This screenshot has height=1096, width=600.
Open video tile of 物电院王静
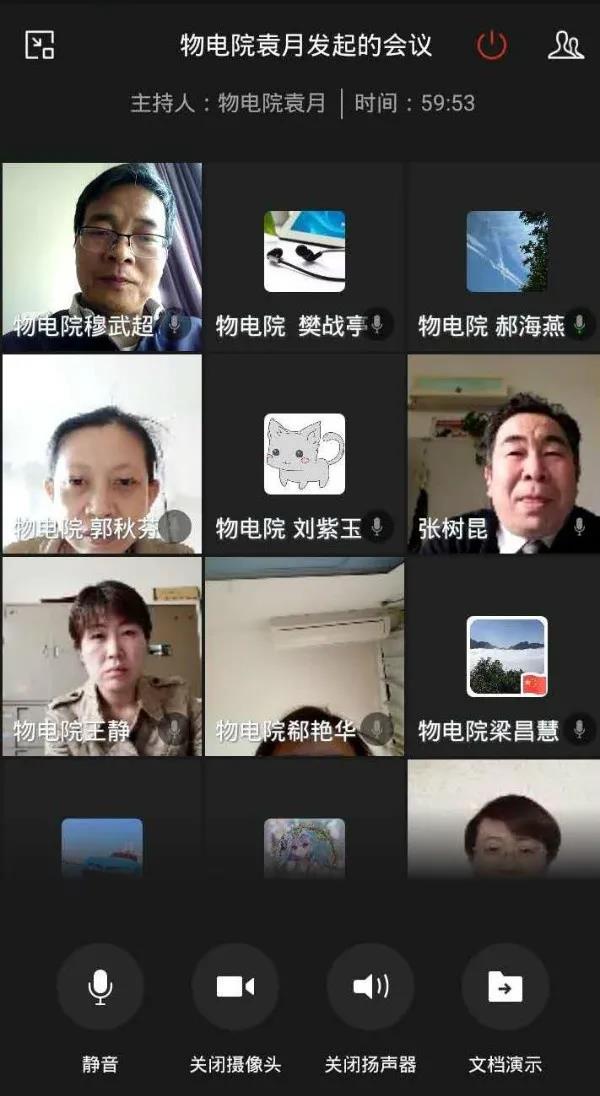[102, 656]
